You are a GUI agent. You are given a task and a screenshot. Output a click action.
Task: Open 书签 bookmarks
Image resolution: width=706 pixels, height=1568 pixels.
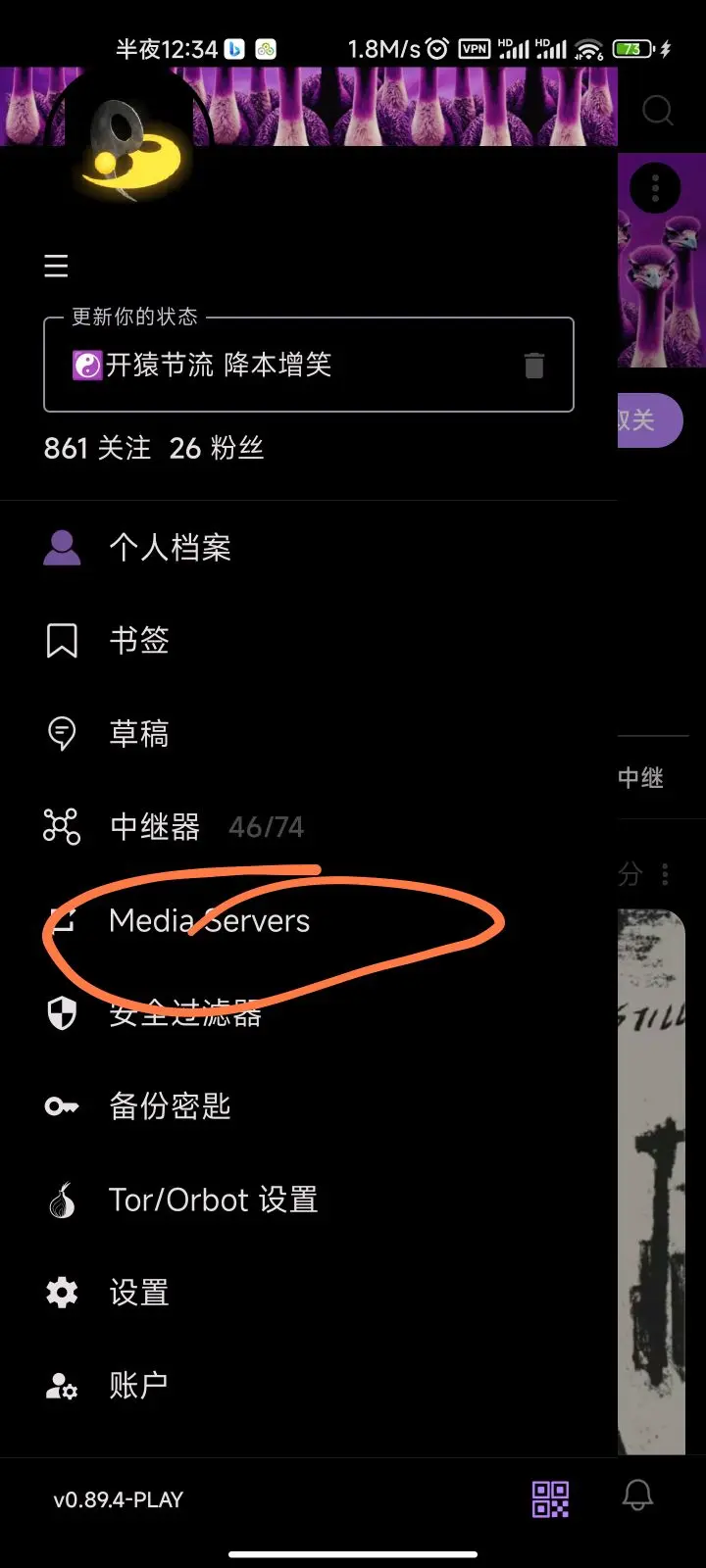pos(138,640)
